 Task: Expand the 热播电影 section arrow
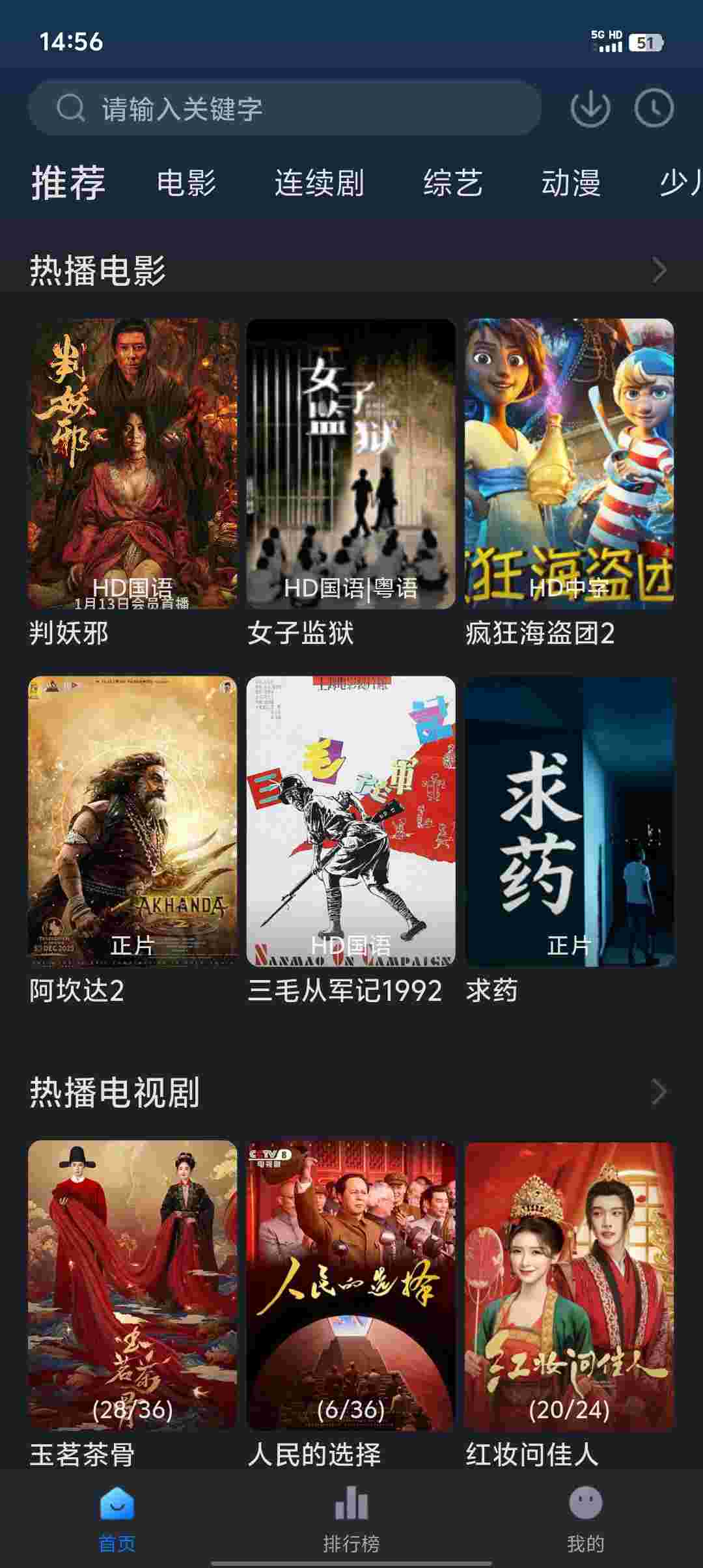click(x=659, y=270)
